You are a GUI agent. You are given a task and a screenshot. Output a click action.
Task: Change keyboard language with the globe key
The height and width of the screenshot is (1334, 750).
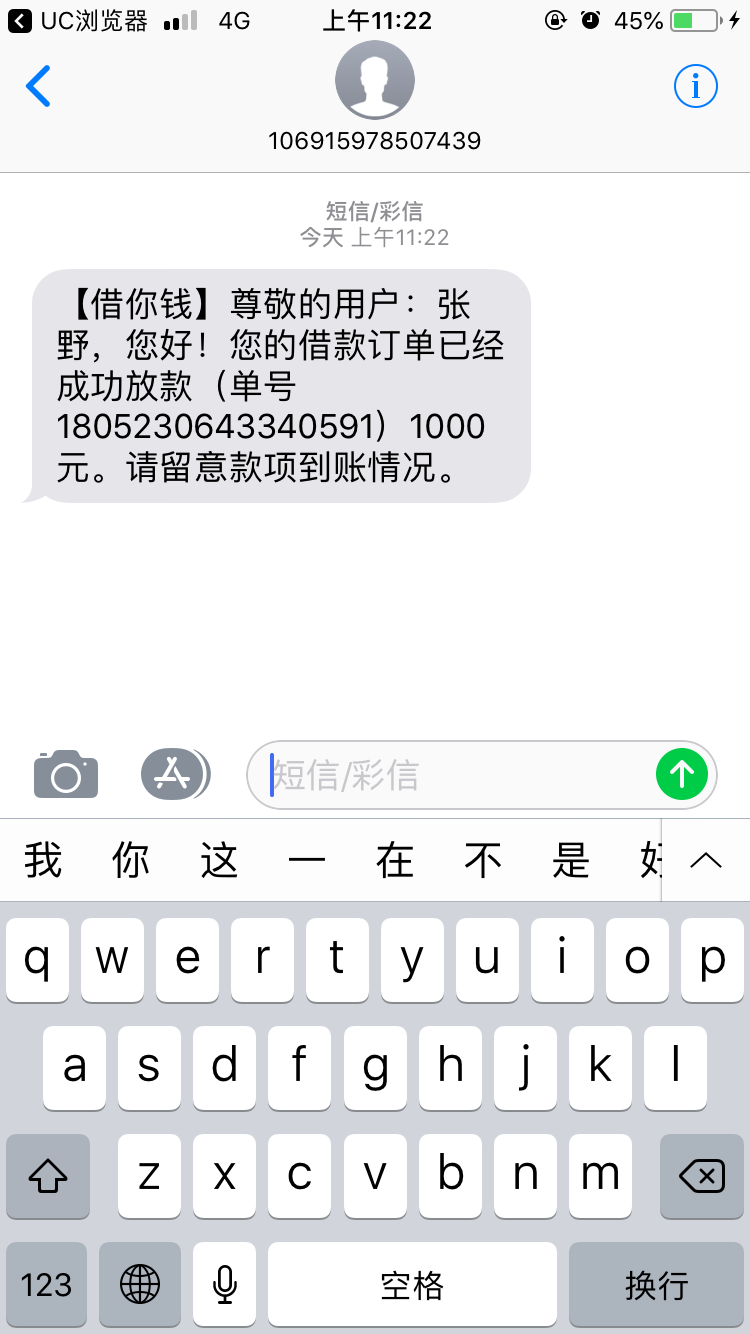140,1284
